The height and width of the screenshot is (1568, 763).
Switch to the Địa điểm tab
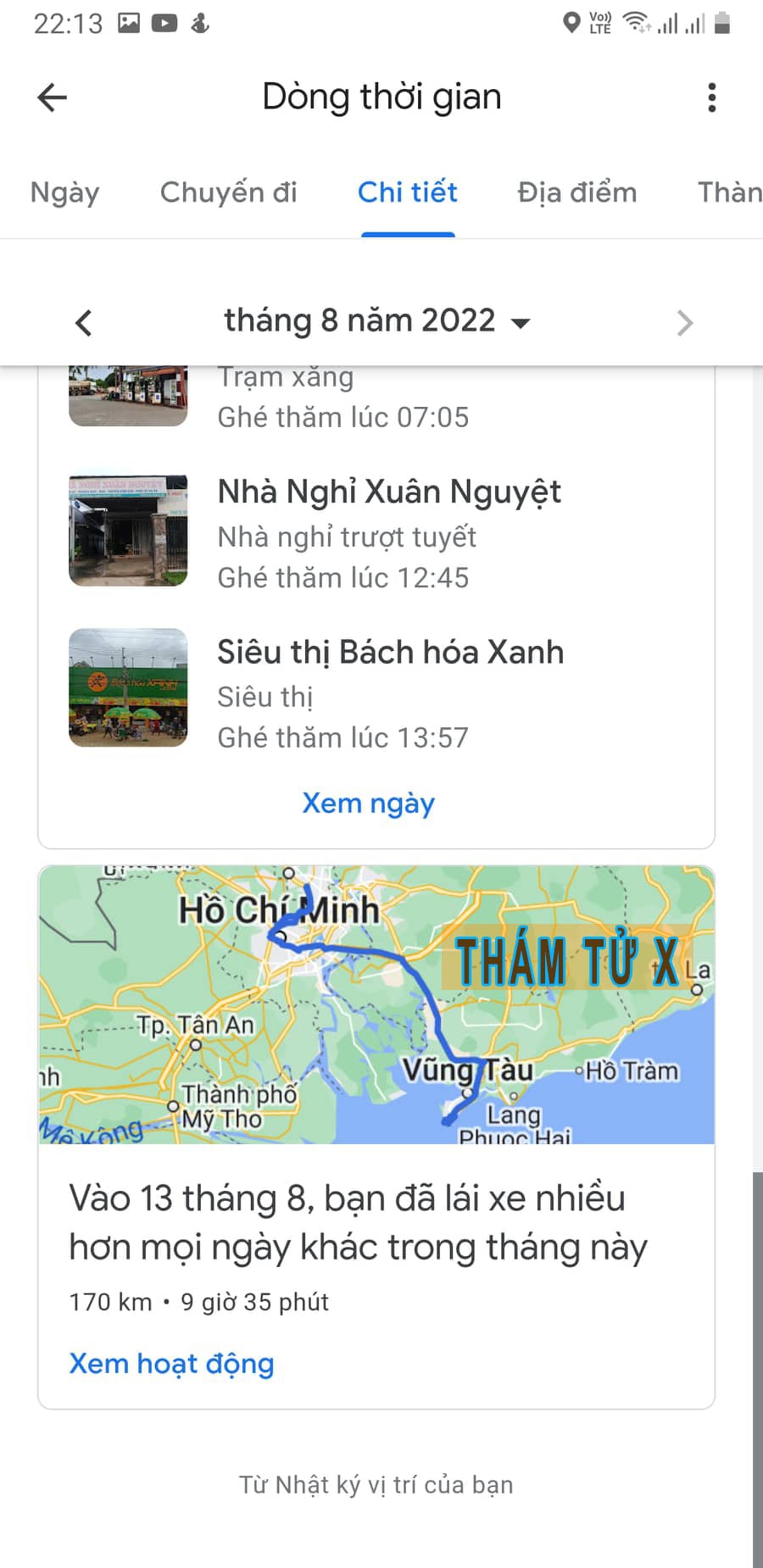[576, 192]
